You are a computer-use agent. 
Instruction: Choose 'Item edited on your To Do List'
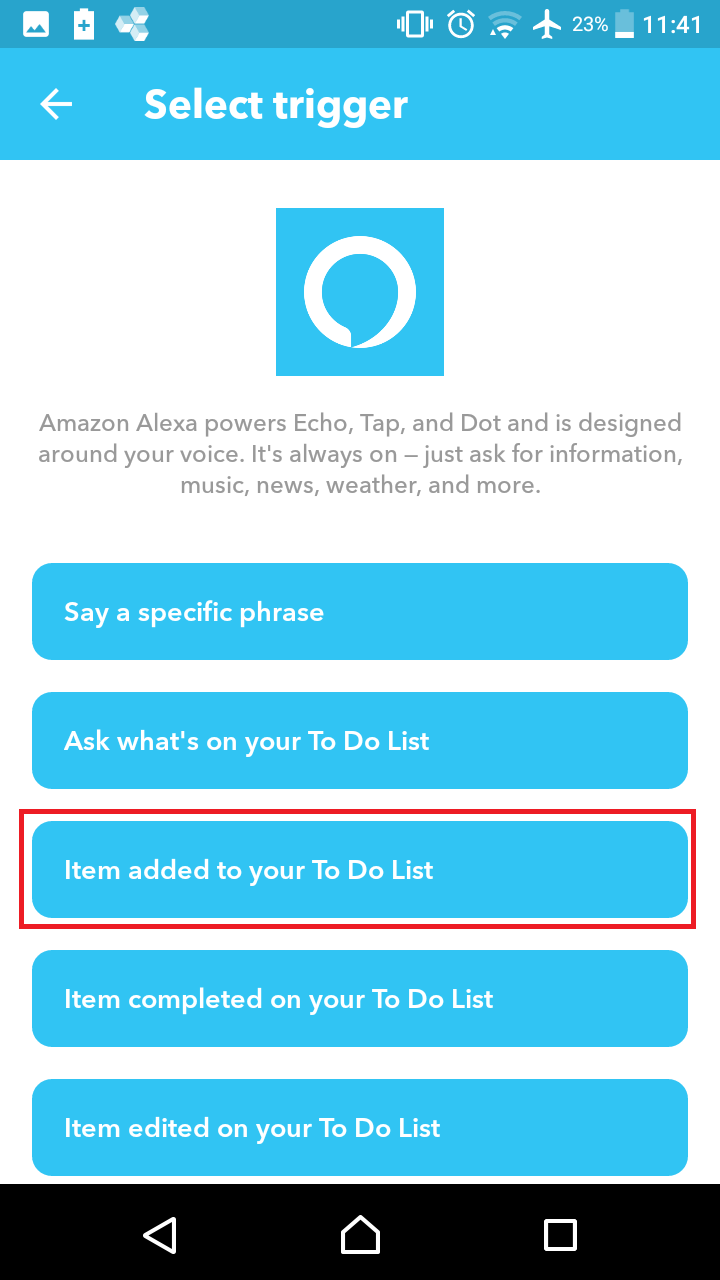point(360,1128)
